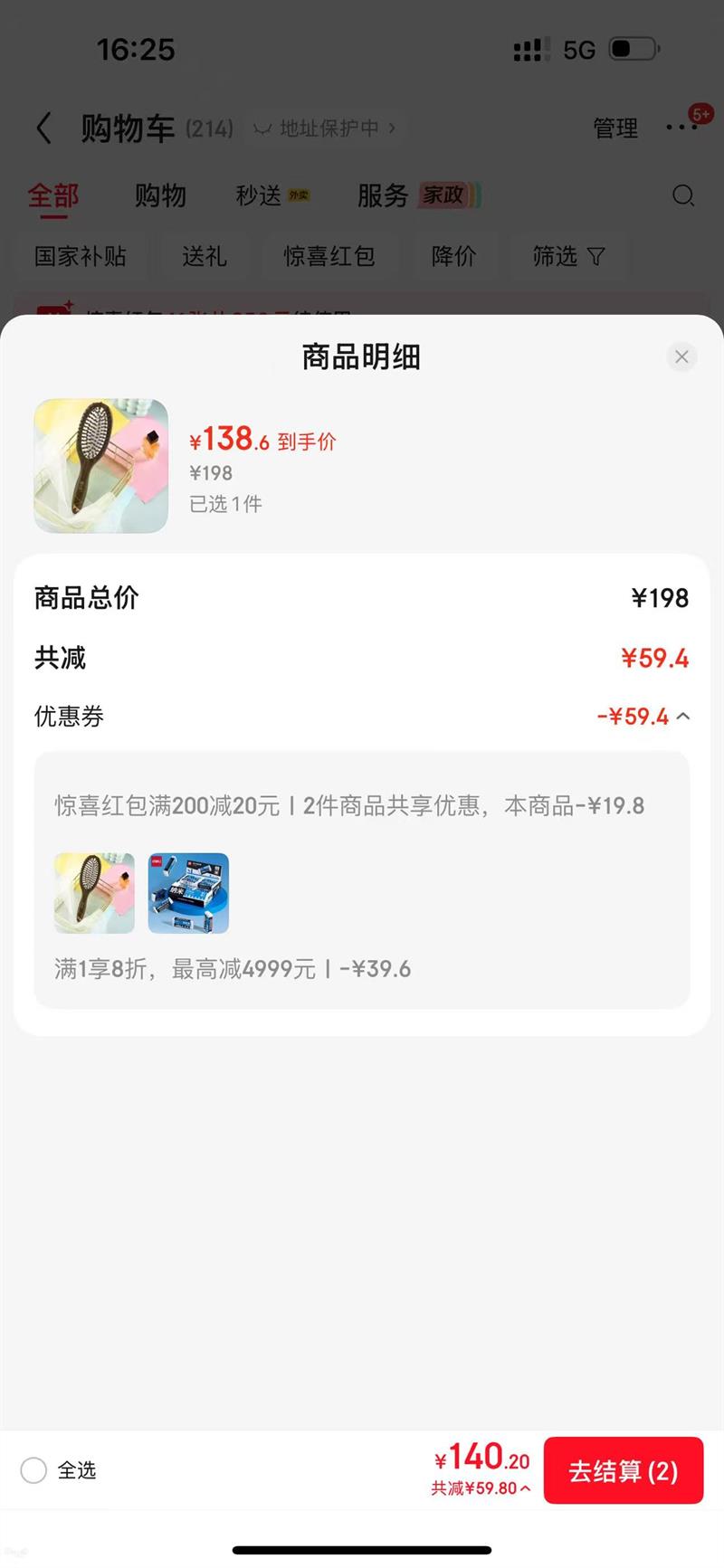Switch to the 购物 tab

click(x=160, y=195)
